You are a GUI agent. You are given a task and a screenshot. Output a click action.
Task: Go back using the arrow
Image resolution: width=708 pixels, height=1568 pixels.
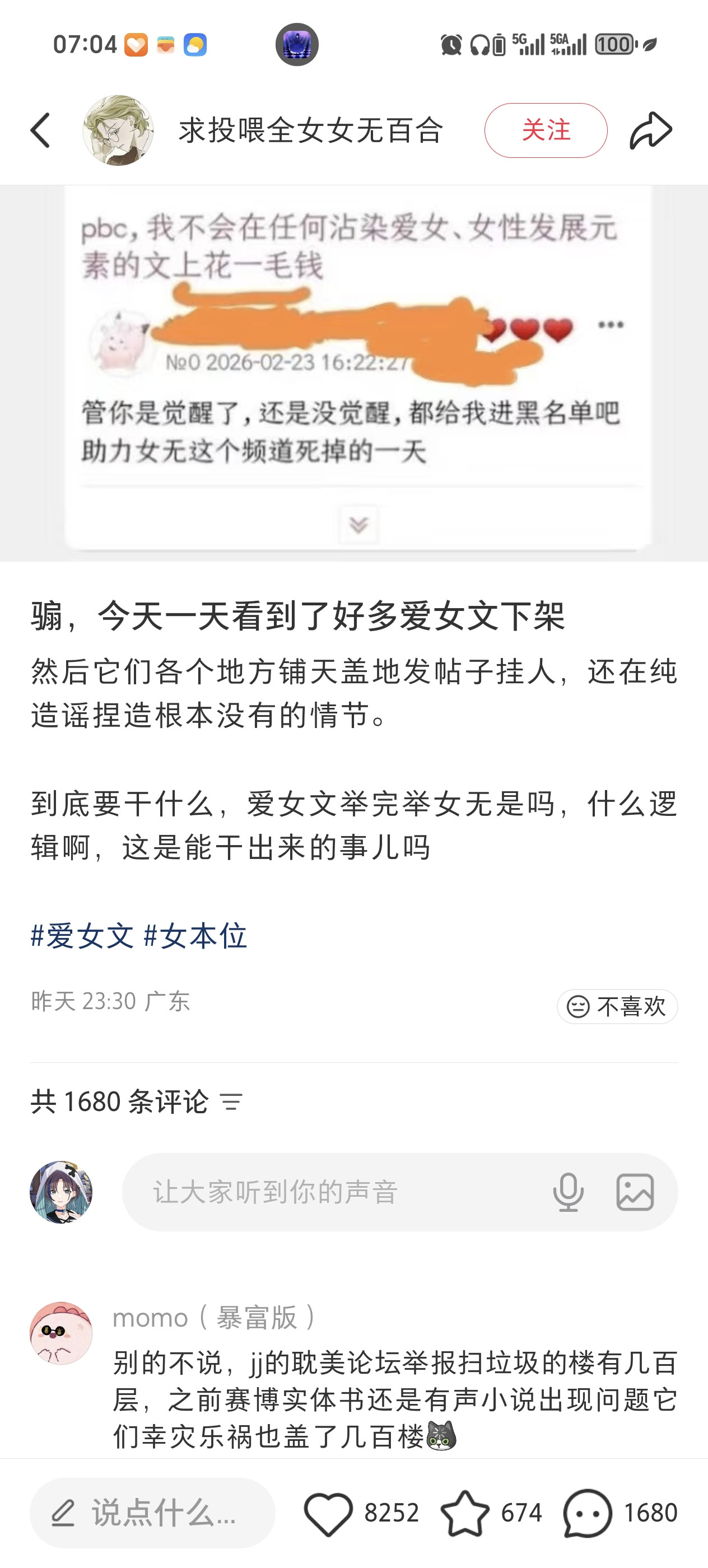click(40, 130)
